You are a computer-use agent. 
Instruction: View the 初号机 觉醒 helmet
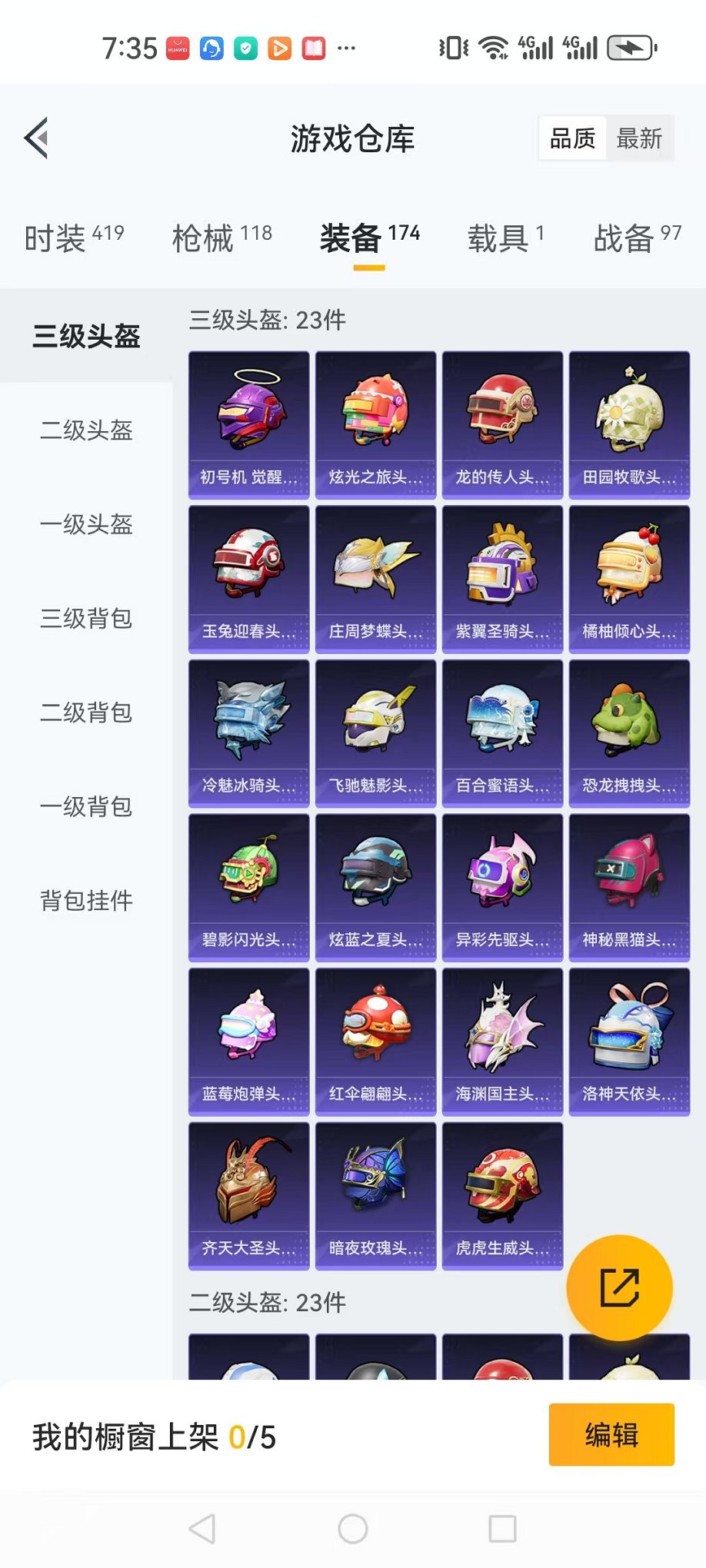pyautogui.click(x=249, y=425)
